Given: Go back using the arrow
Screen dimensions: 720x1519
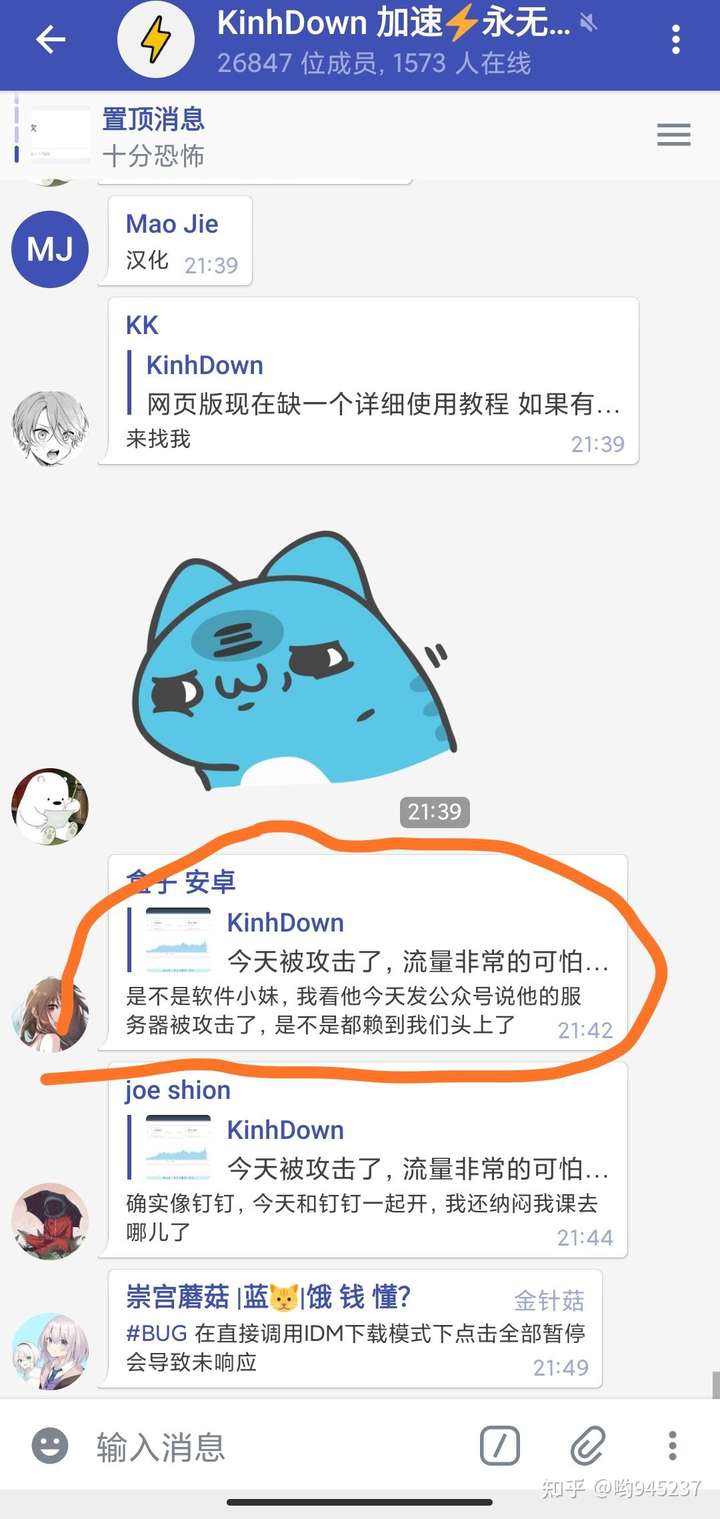Looking at the screenshot, I should click(x=50, y=40).
